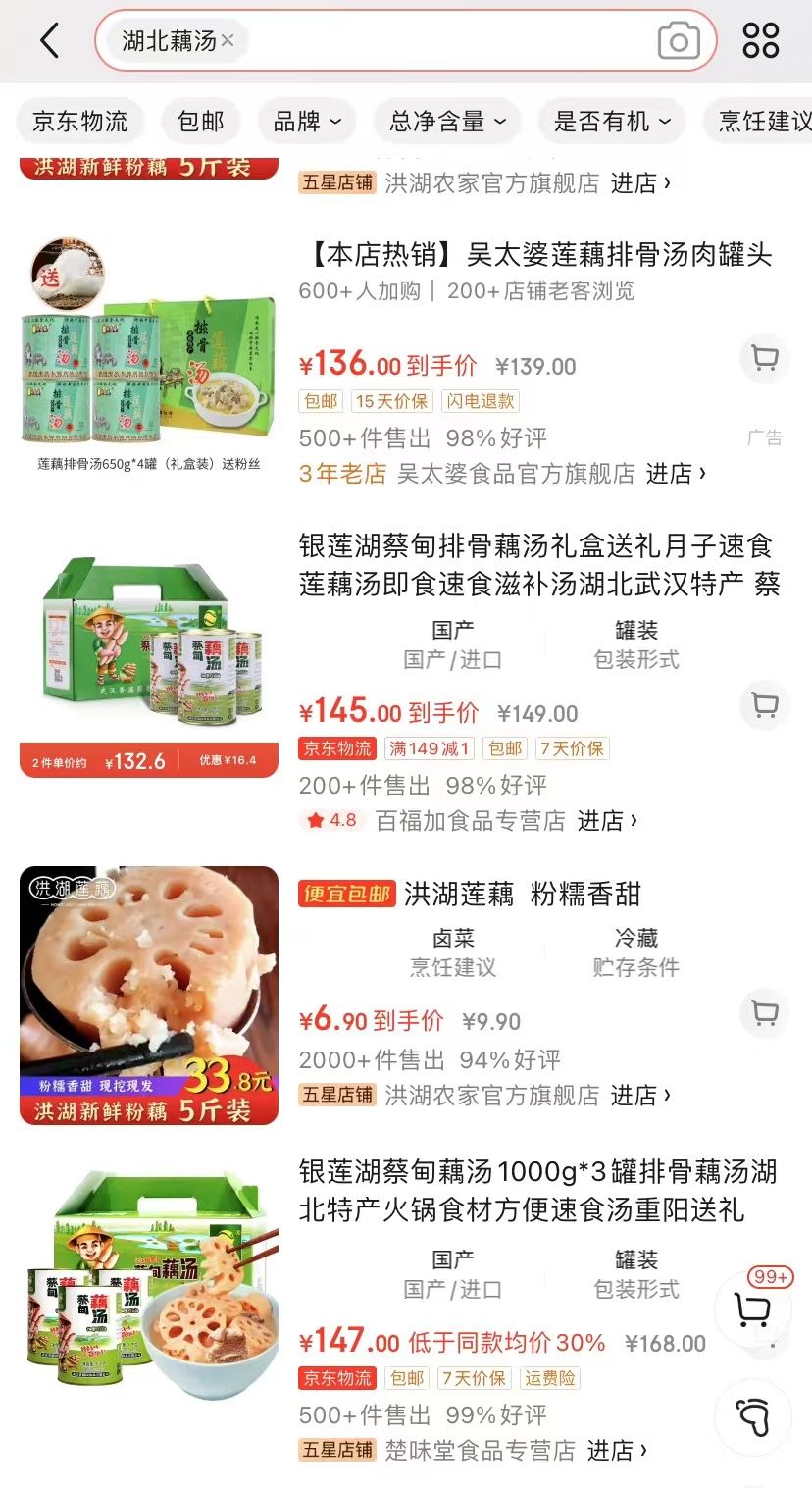Image resolution: width=812 pixels, height=1488 pixels.
Task: Expand the 品牌 filter dropdown
Action: click(x=307, y=122)
